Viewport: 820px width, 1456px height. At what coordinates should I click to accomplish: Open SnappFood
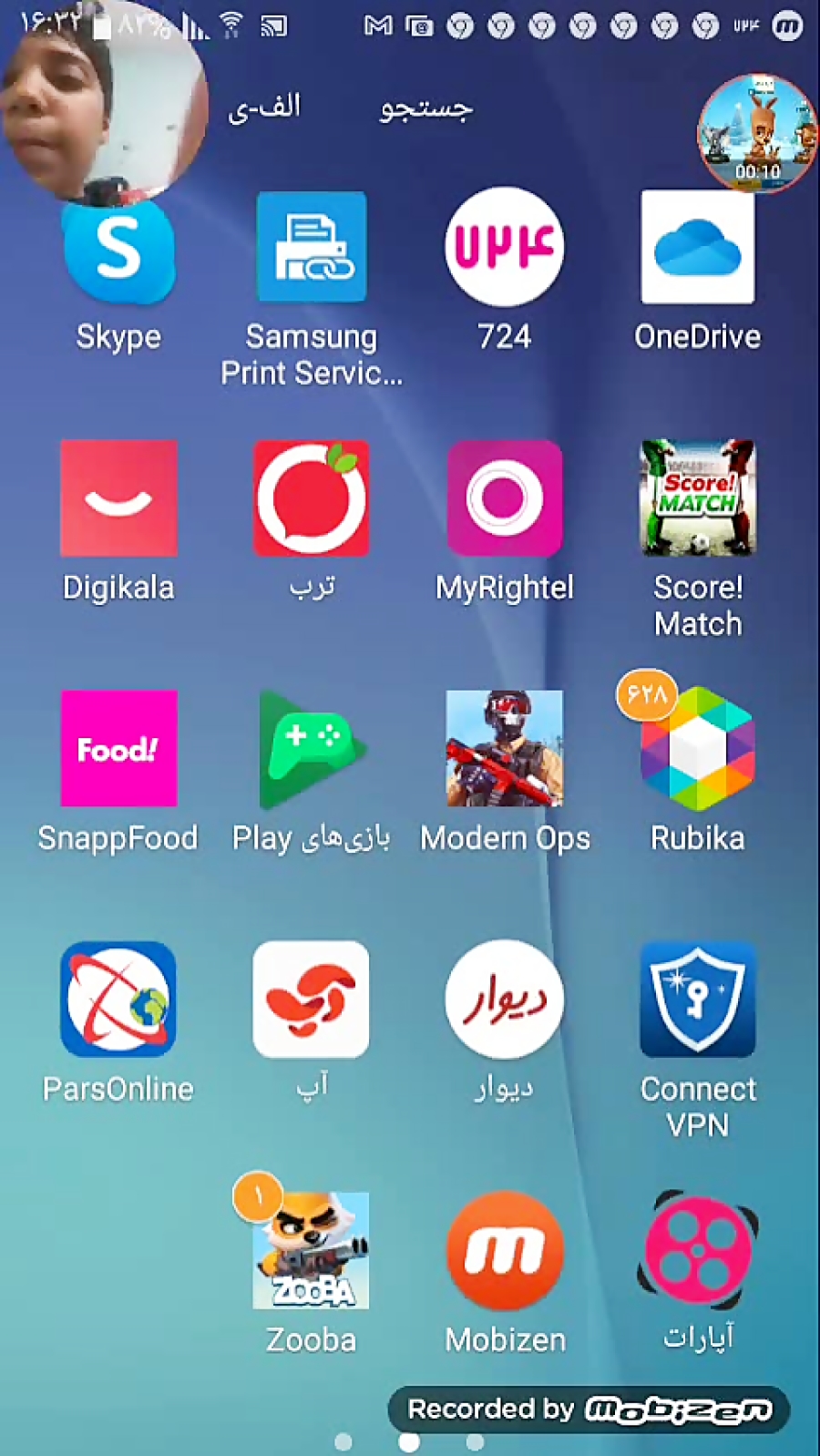118,749
